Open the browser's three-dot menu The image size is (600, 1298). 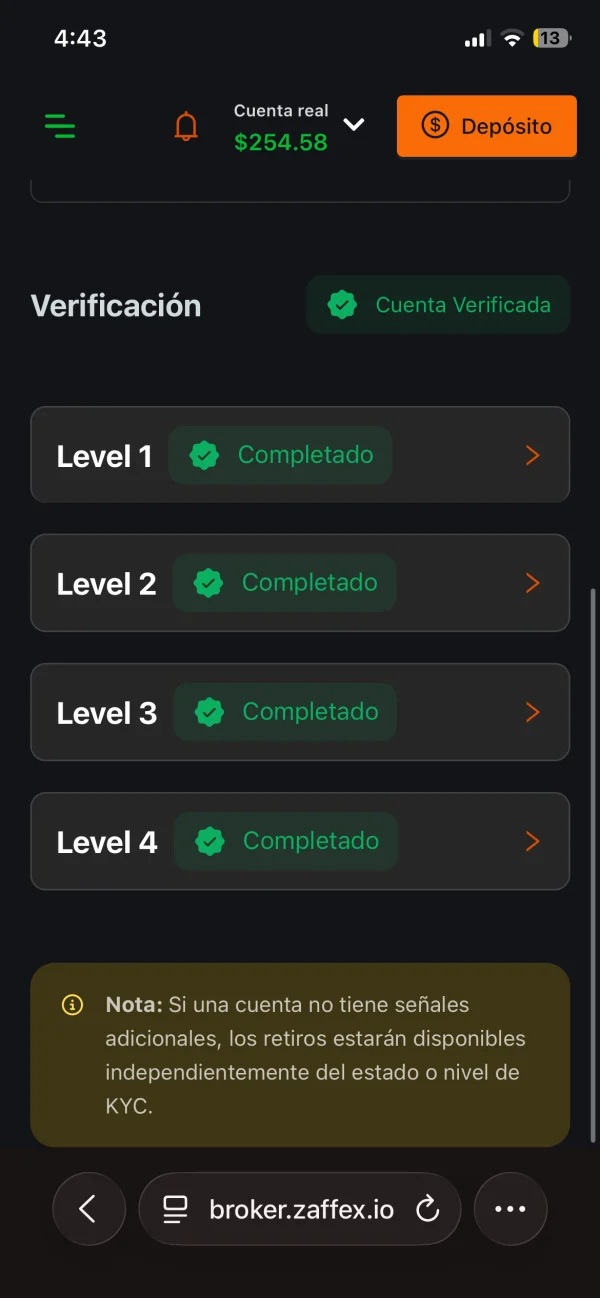[x=510, y=1209]
